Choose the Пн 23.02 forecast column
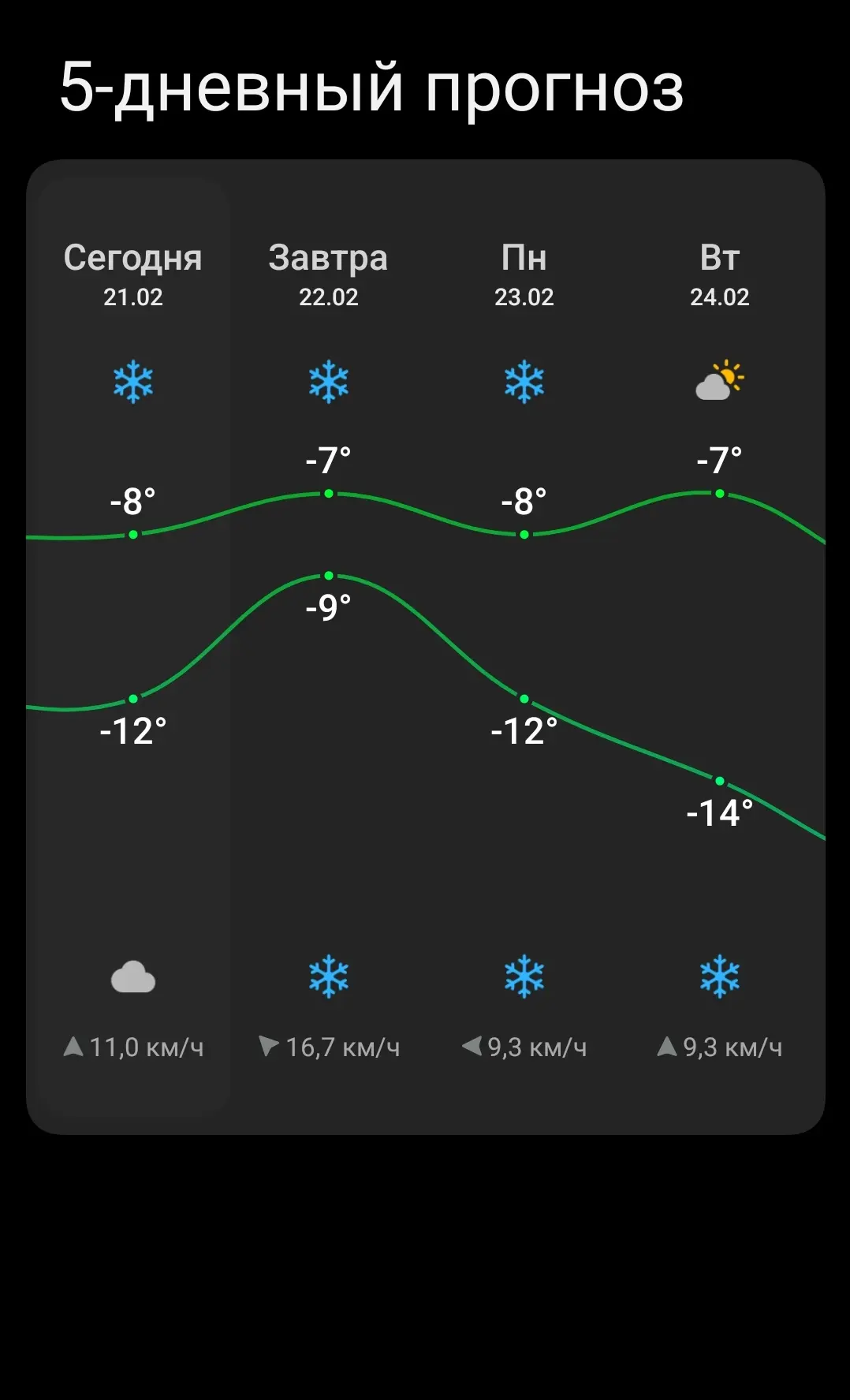The image size is (850, 1400). 524,273
